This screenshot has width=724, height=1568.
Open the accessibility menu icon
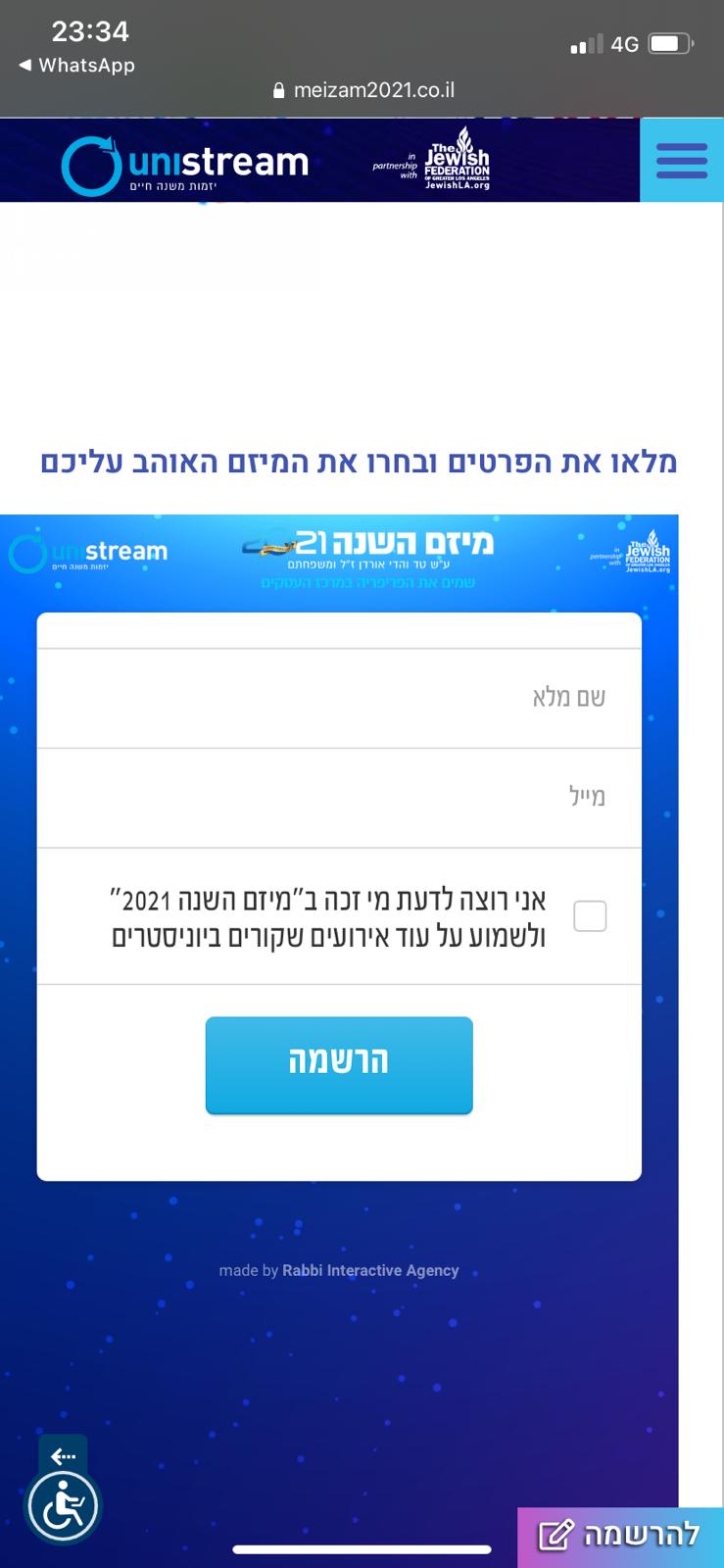[64, 1506]
